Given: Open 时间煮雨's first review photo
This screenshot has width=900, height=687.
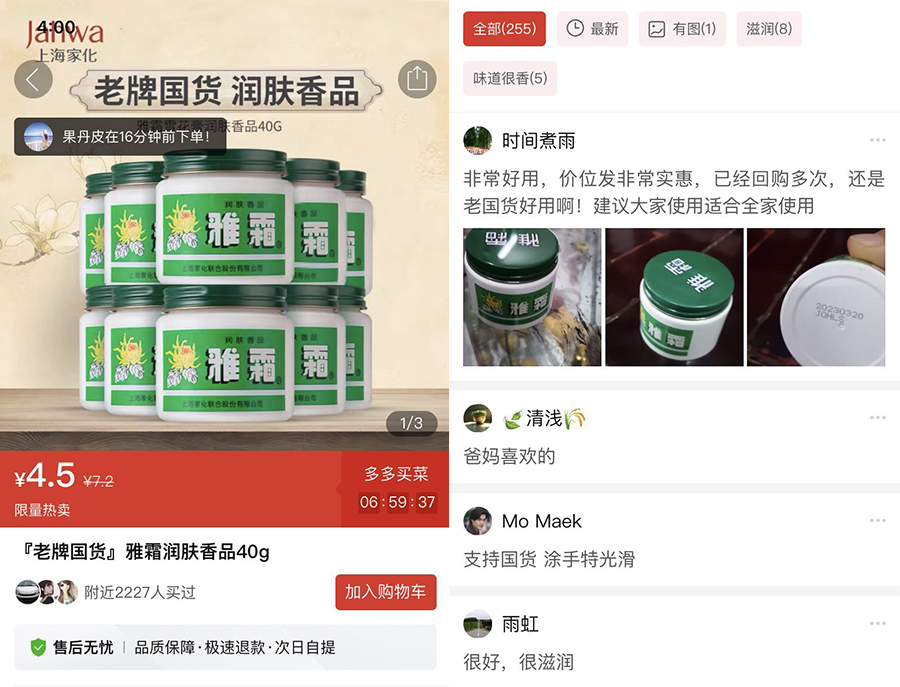Looking at the screenshot, I should tap(532, 297).
